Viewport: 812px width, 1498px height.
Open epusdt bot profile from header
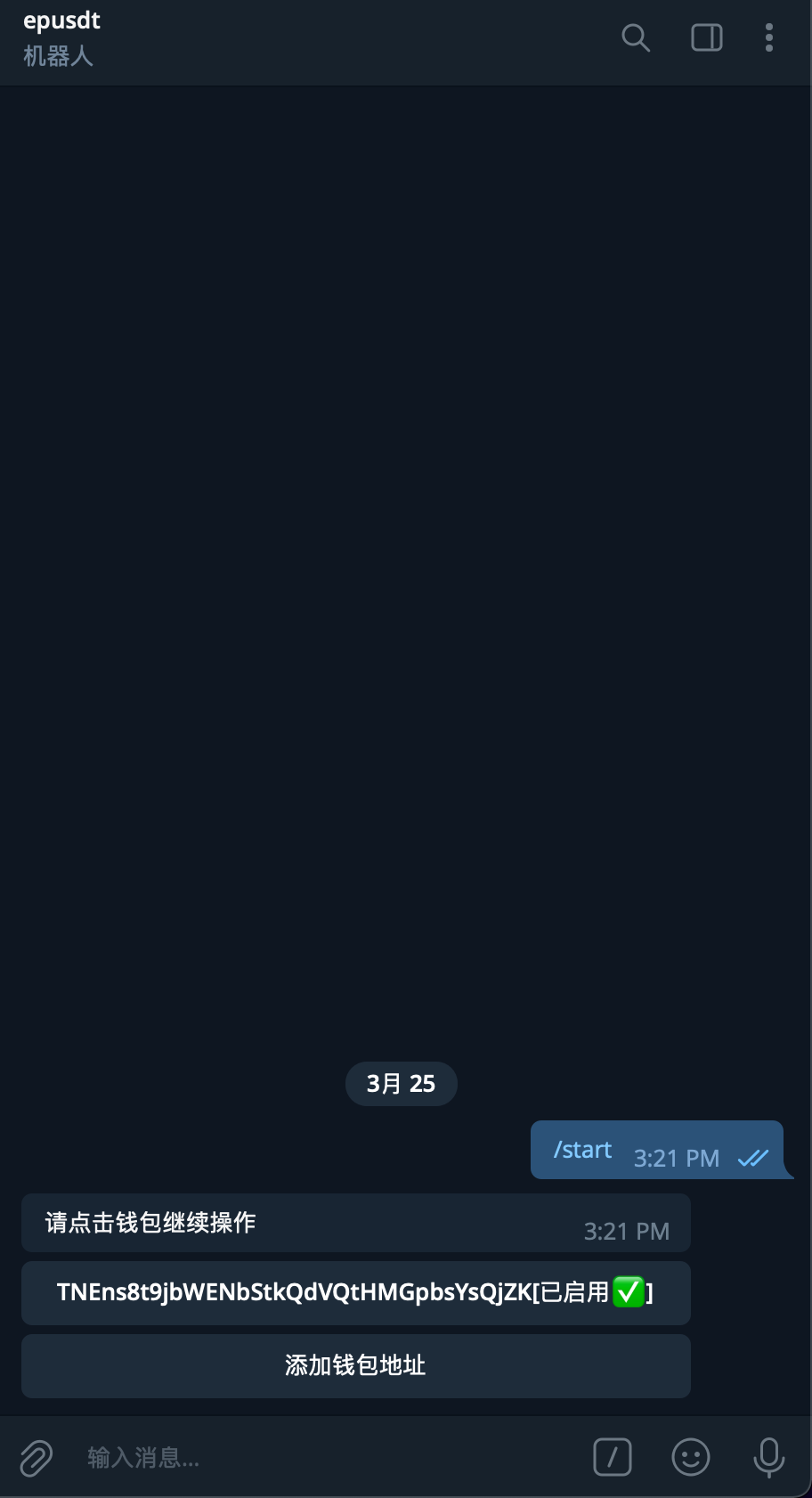(62, 37)
